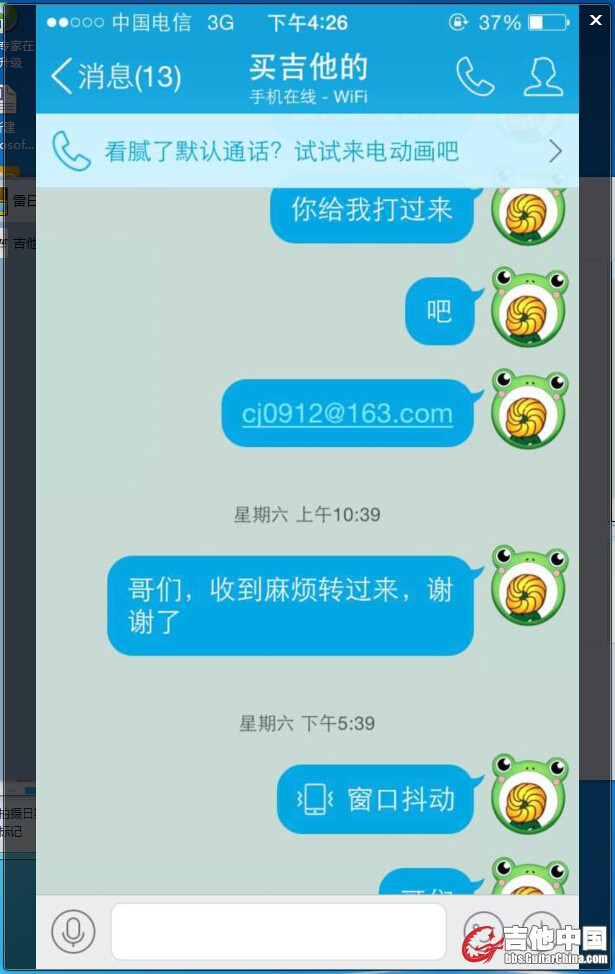Open the frog avatar beside the 吧 message
615x974 pixels.
529,308
